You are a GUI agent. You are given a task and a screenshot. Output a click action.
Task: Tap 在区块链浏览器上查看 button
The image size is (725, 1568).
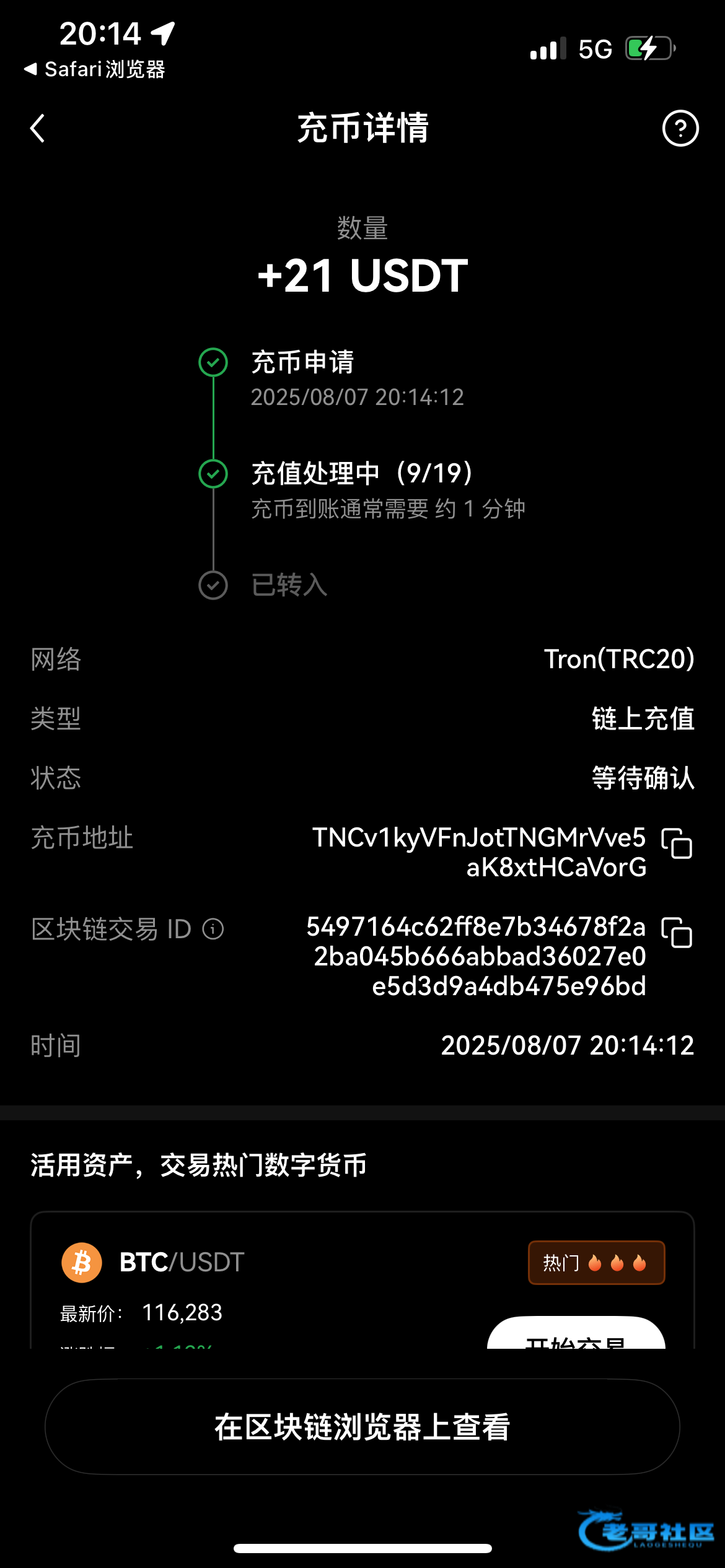point(362,1427)
